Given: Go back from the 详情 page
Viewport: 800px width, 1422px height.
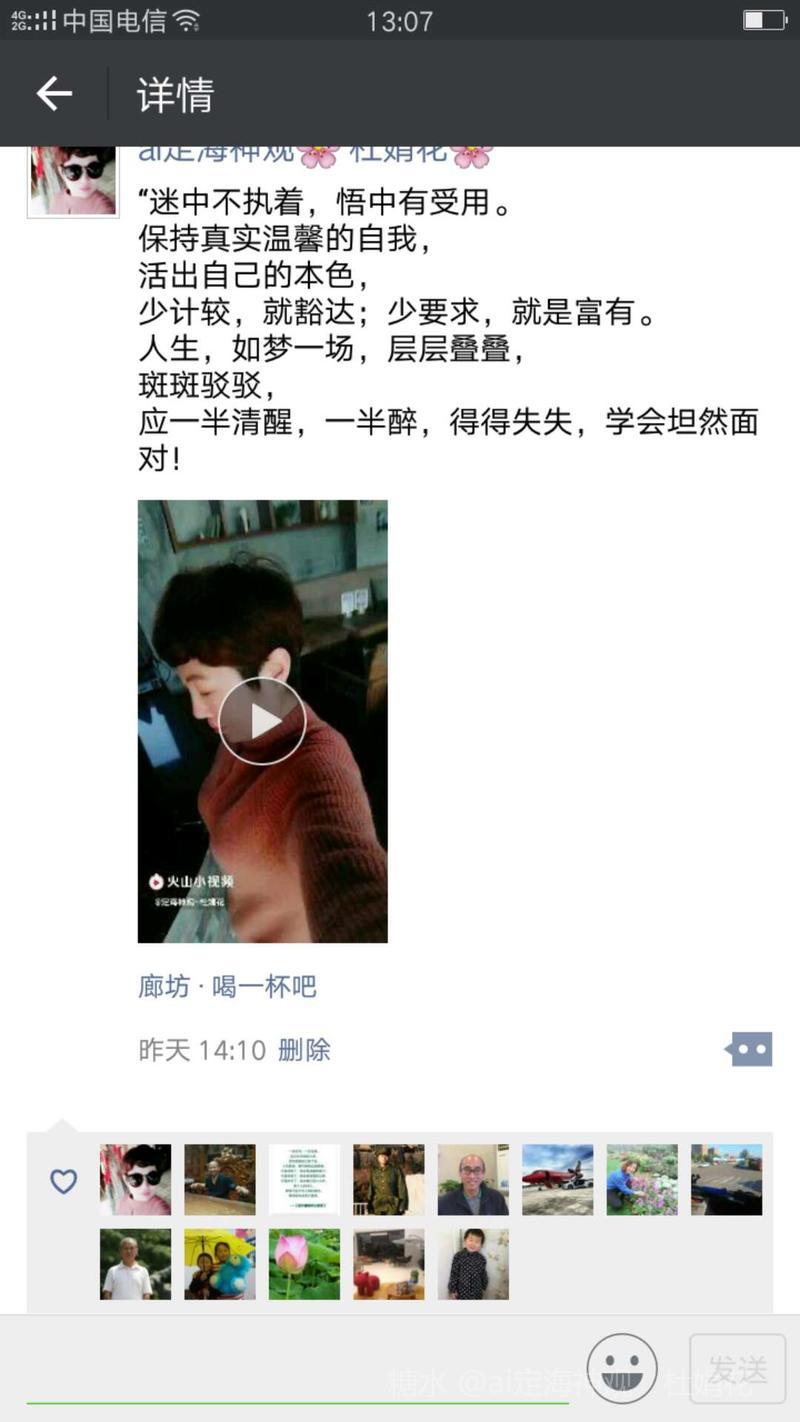Looking at the screenshot, I should click(x=54, y=94).
